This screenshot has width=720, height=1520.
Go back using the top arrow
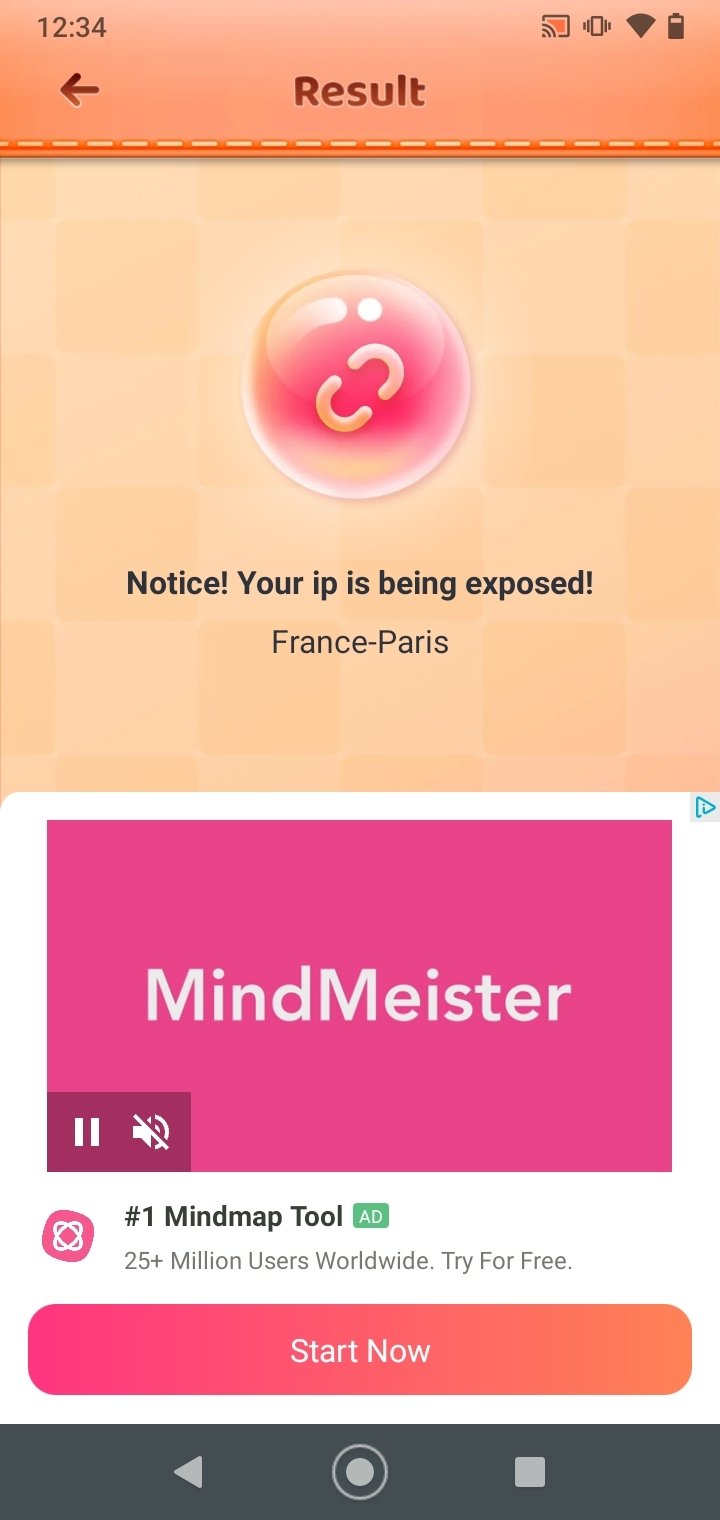79,91
